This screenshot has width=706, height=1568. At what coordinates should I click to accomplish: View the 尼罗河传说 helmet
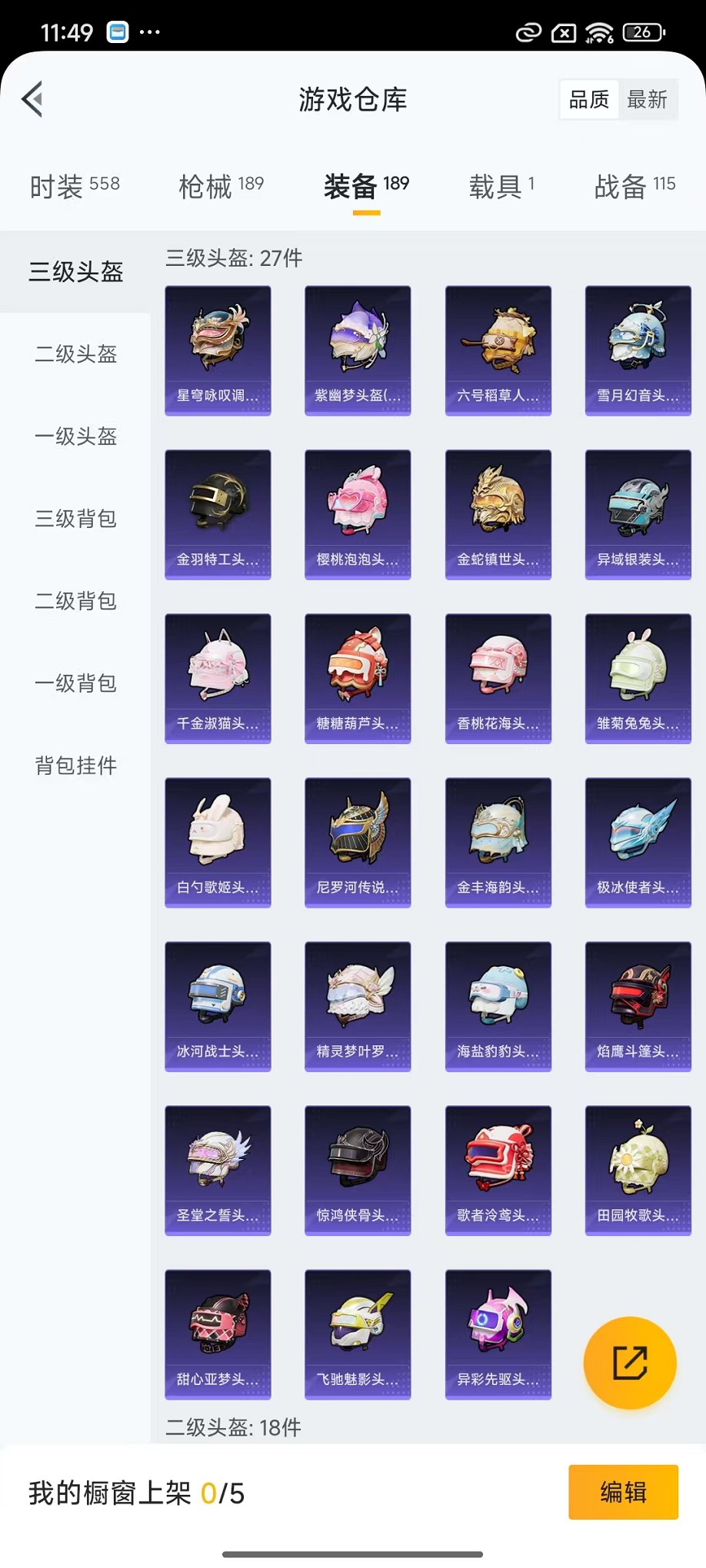click(x=358, y=842)
